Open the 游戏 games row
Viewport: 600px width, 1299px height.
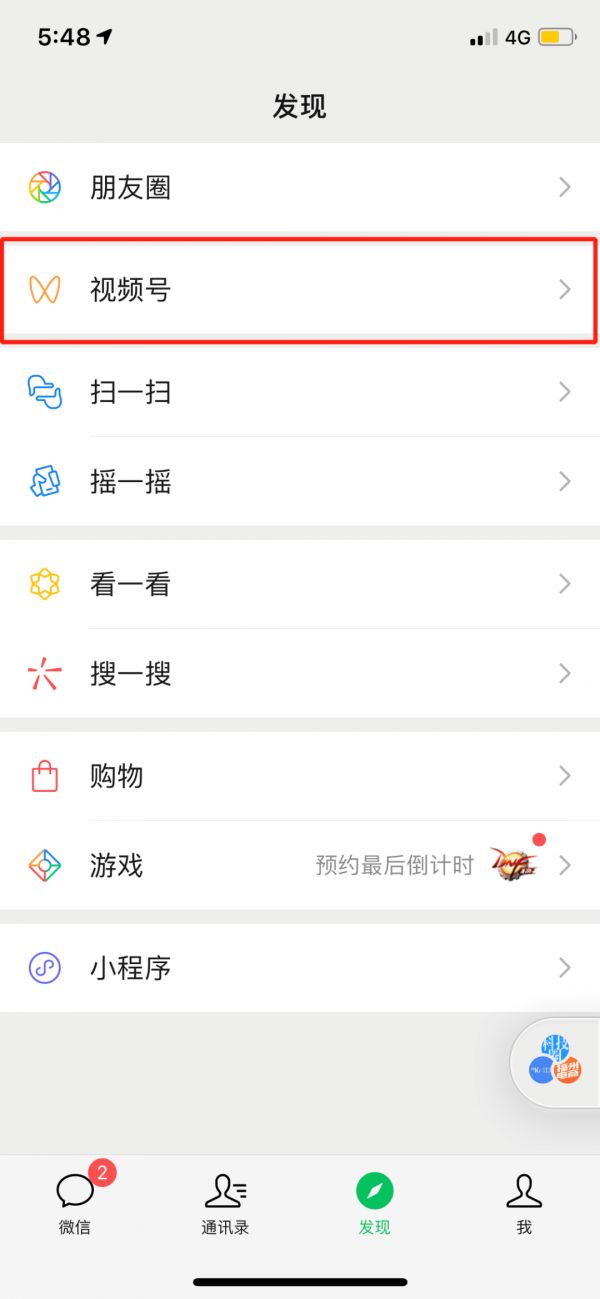pos(300,865)
